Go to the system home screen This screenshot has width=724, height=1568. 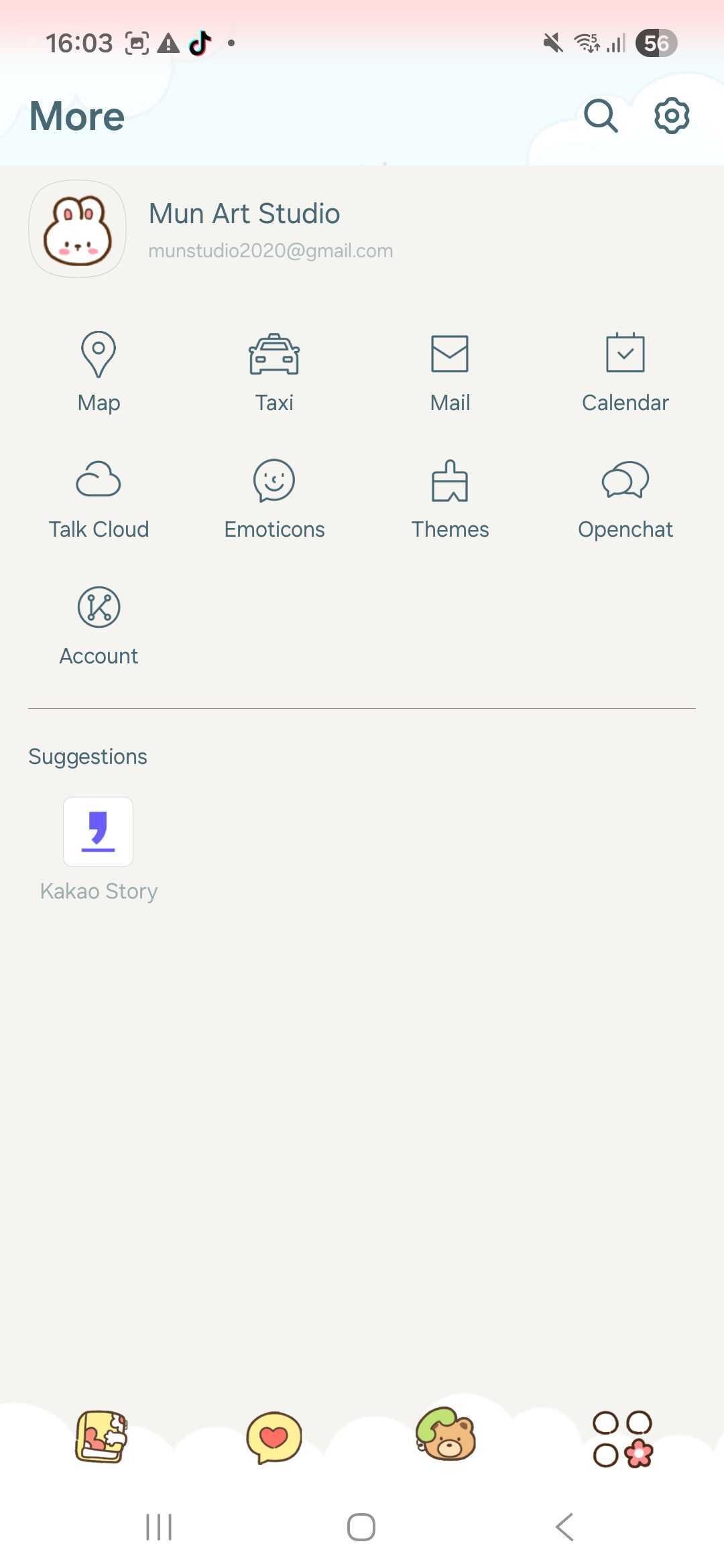[x=361, y=1527]
